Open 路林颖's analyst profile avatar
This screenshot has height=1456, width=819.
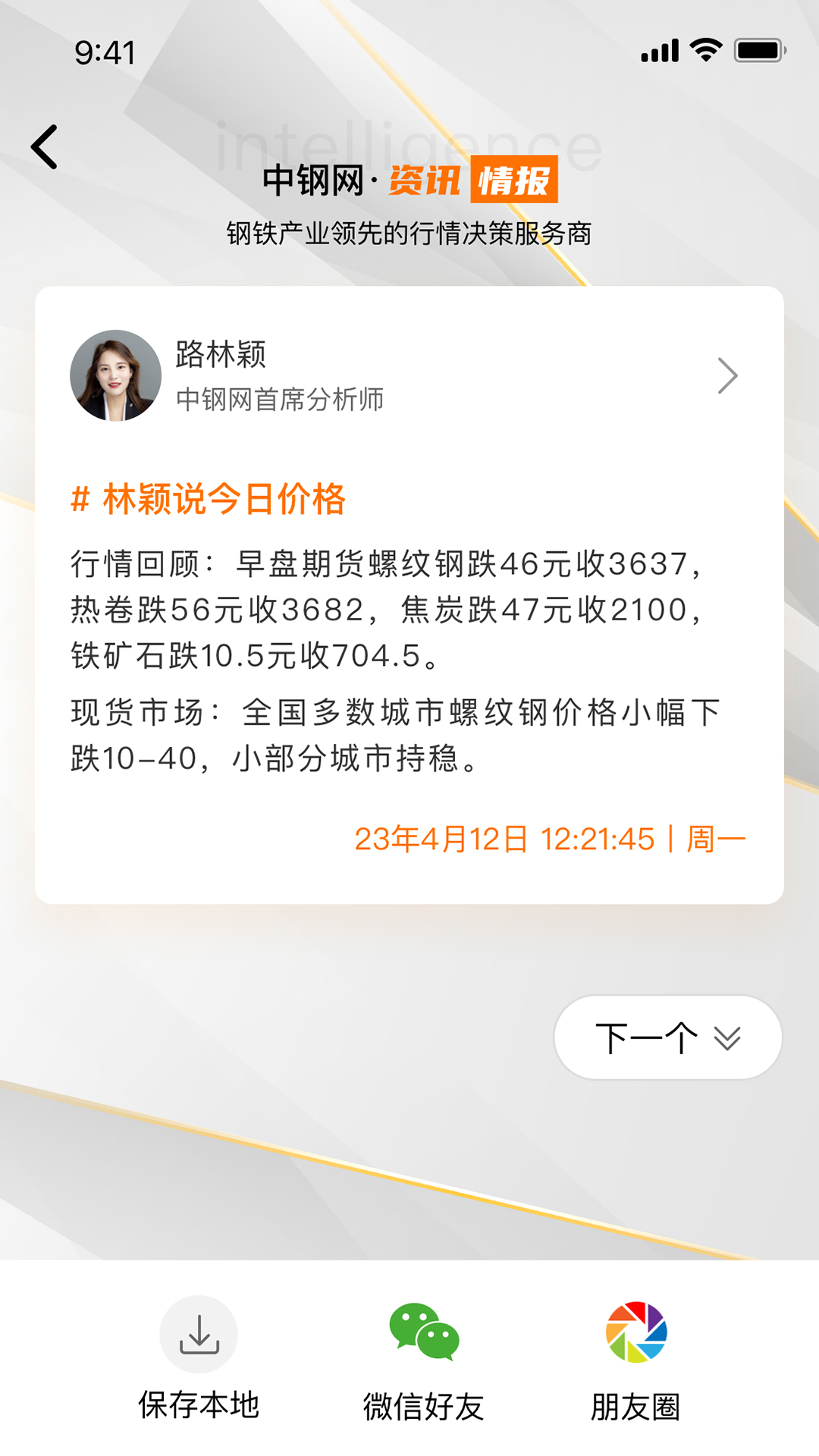click(115, 375)
